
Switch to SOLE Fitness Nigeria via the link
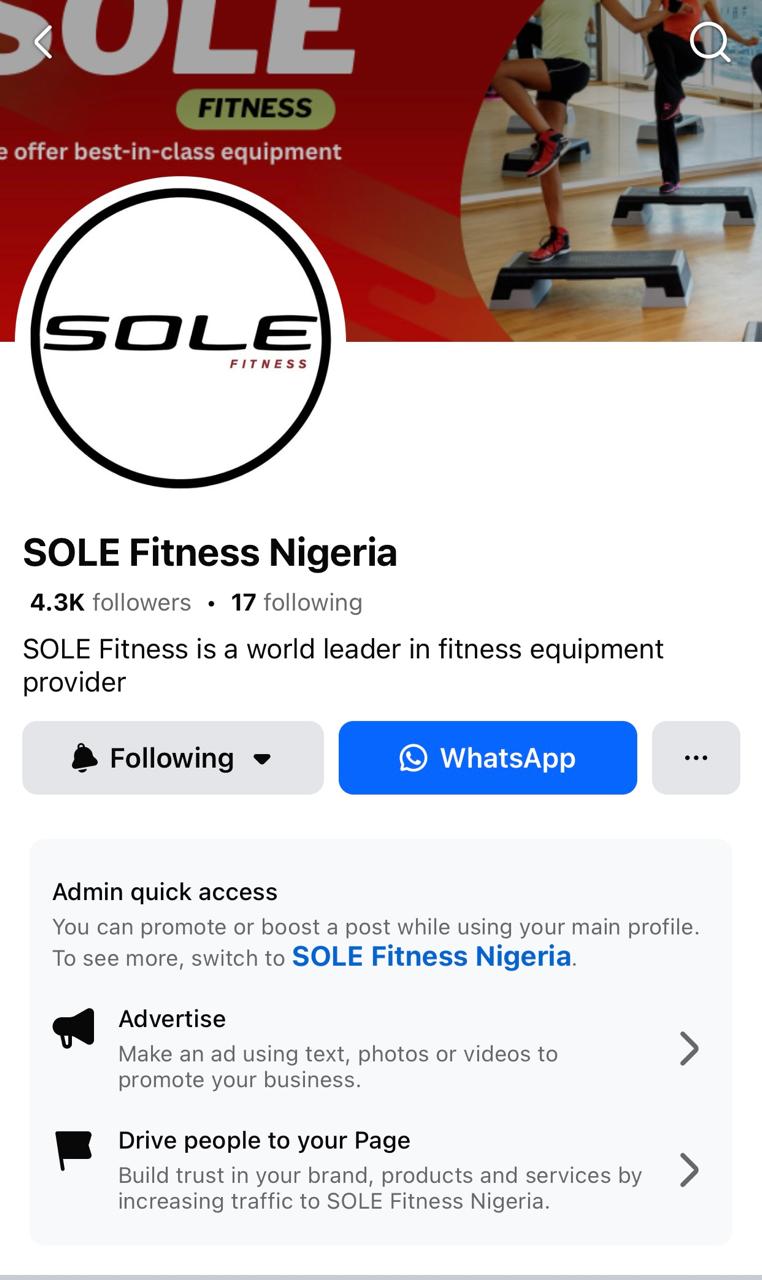(430, 957)
